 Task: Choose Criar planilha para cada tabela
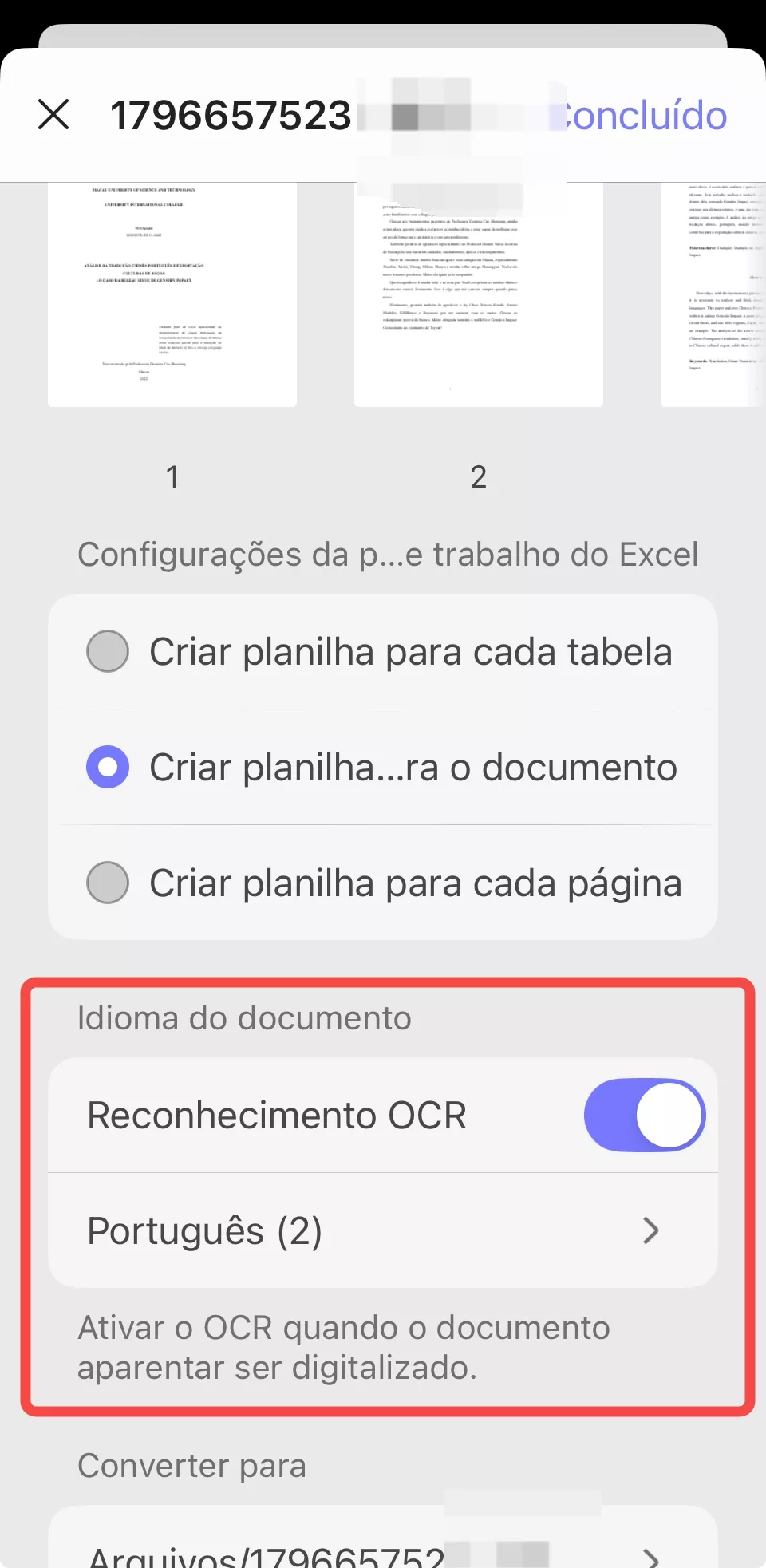coord(383,651)
